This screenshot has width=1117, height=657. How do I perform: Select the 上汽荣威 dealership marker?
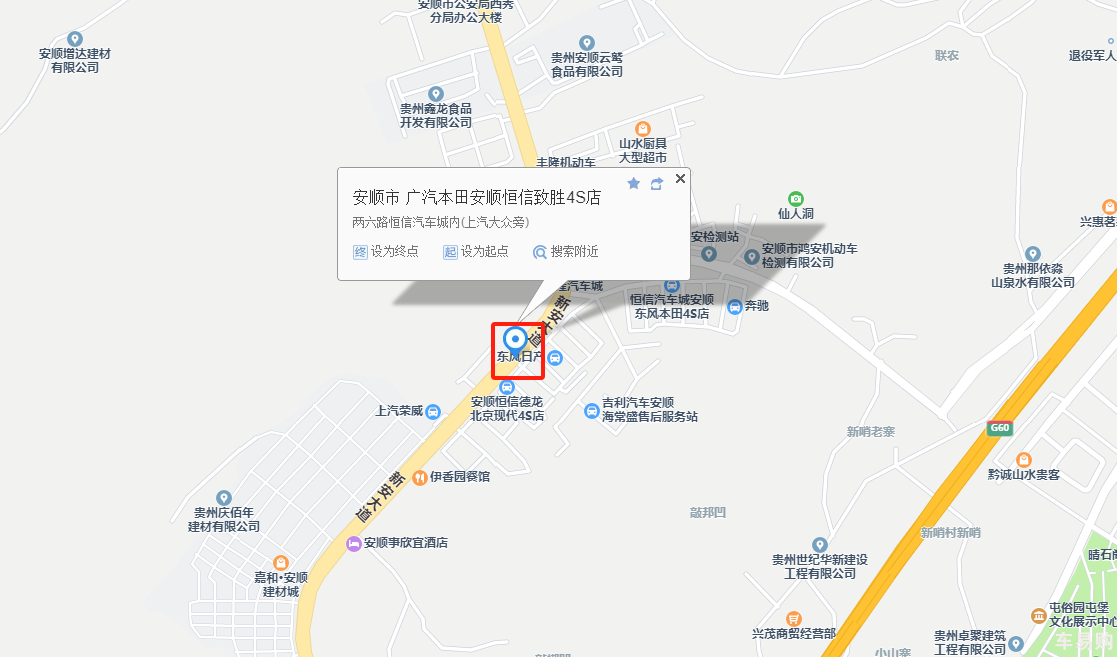432,410
